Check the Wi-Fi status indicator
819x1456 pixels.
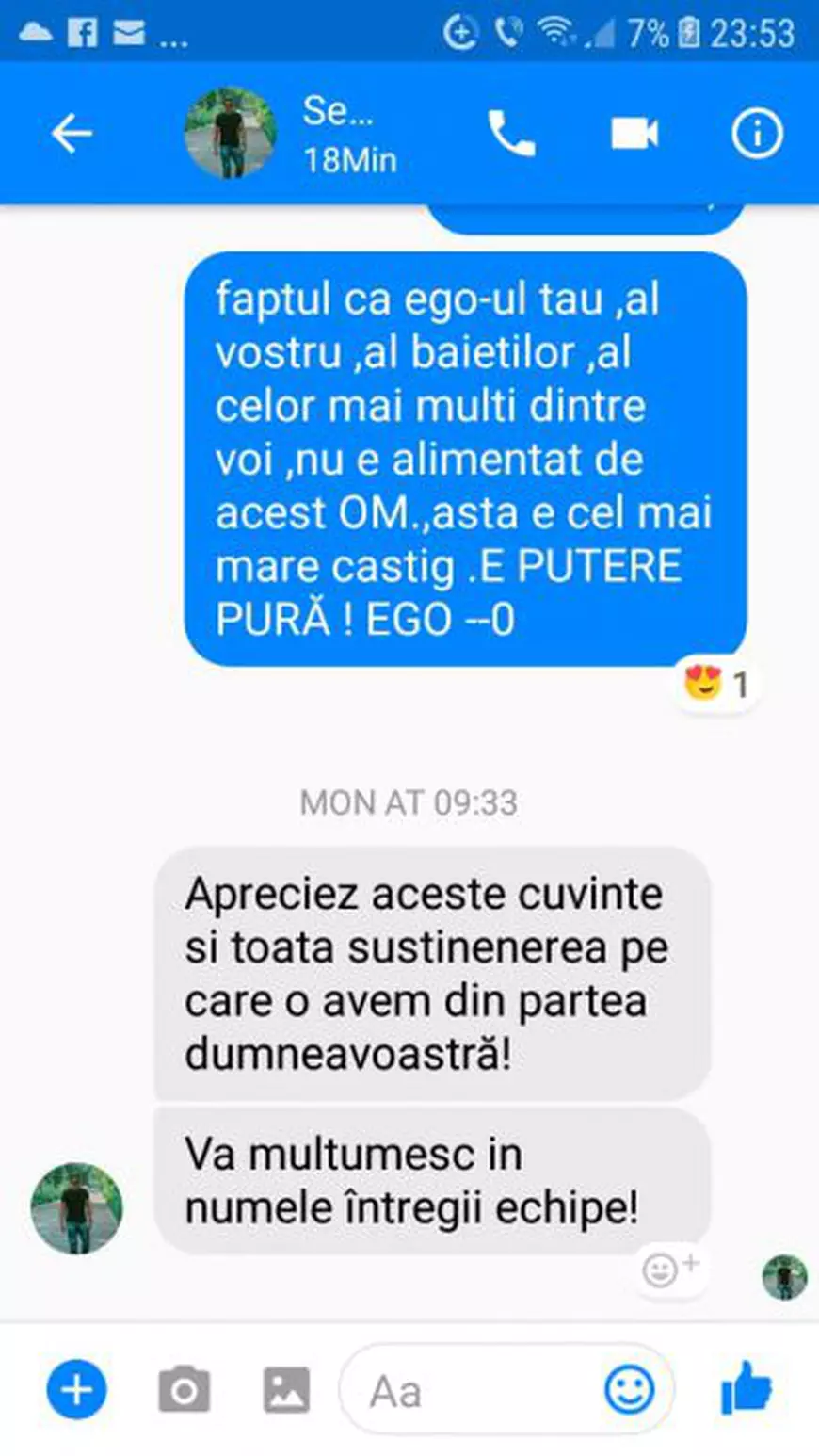pyautogui.click(x=558, y=29)
